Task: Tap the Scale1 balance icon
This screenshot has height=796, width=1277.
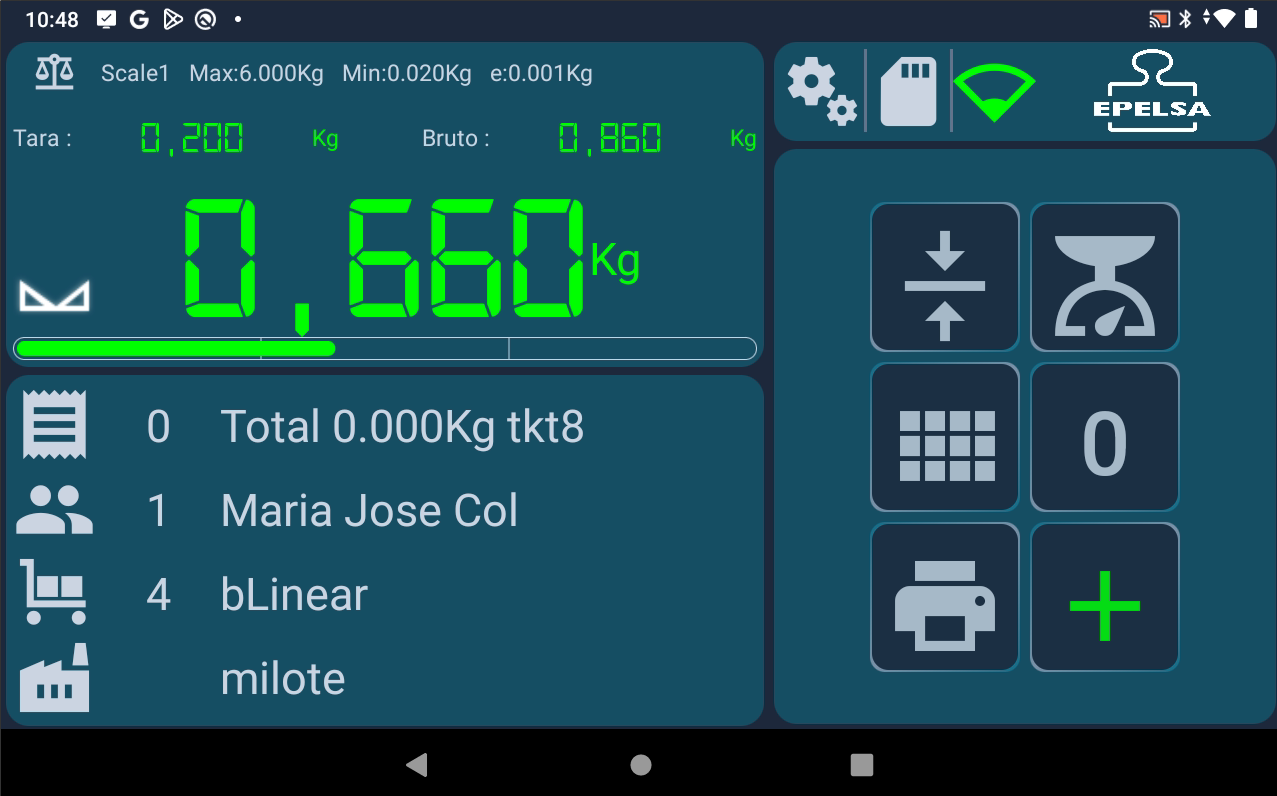Action: [x=55, y=73]
